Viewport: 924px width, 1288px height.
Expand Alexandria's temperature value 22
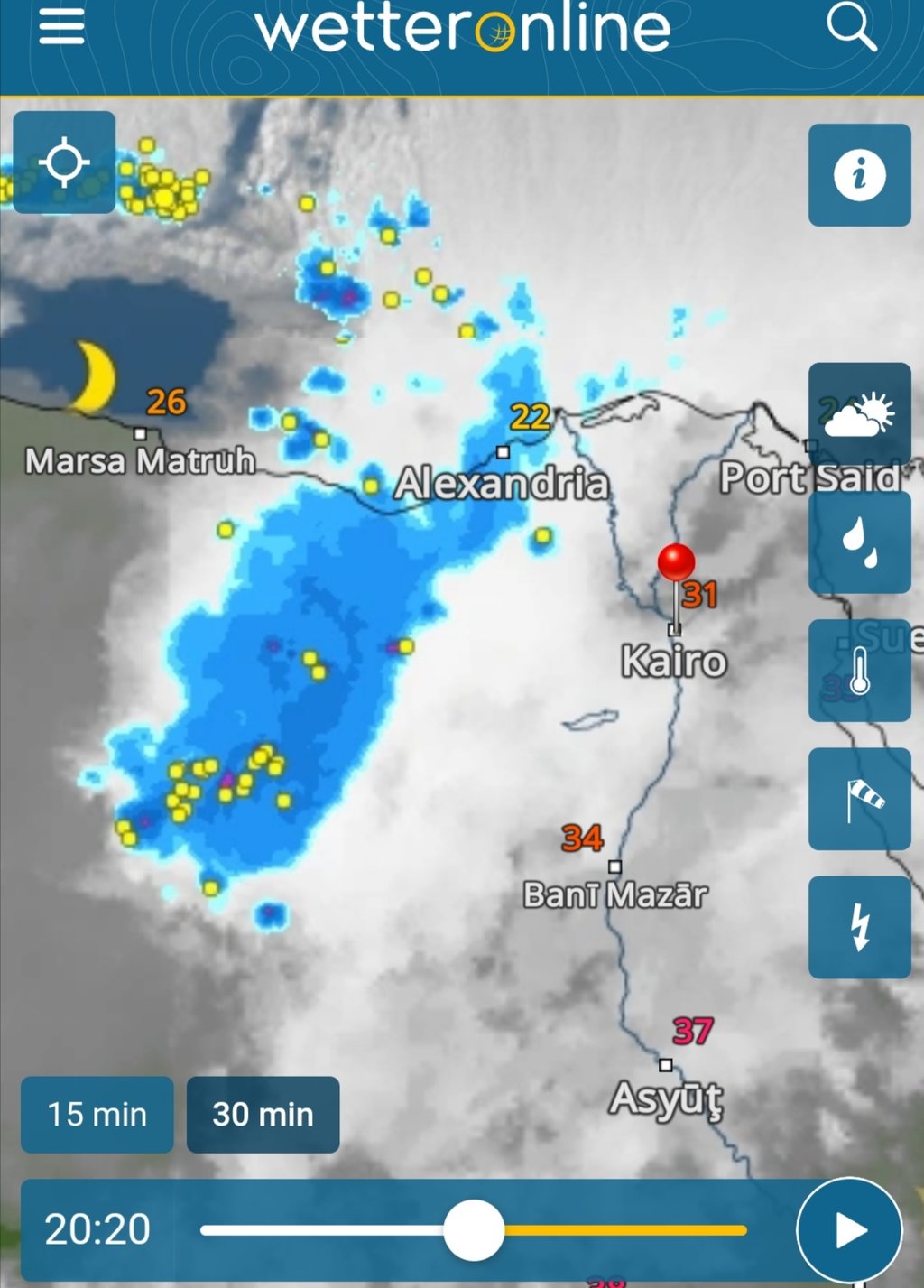[530, 417]
